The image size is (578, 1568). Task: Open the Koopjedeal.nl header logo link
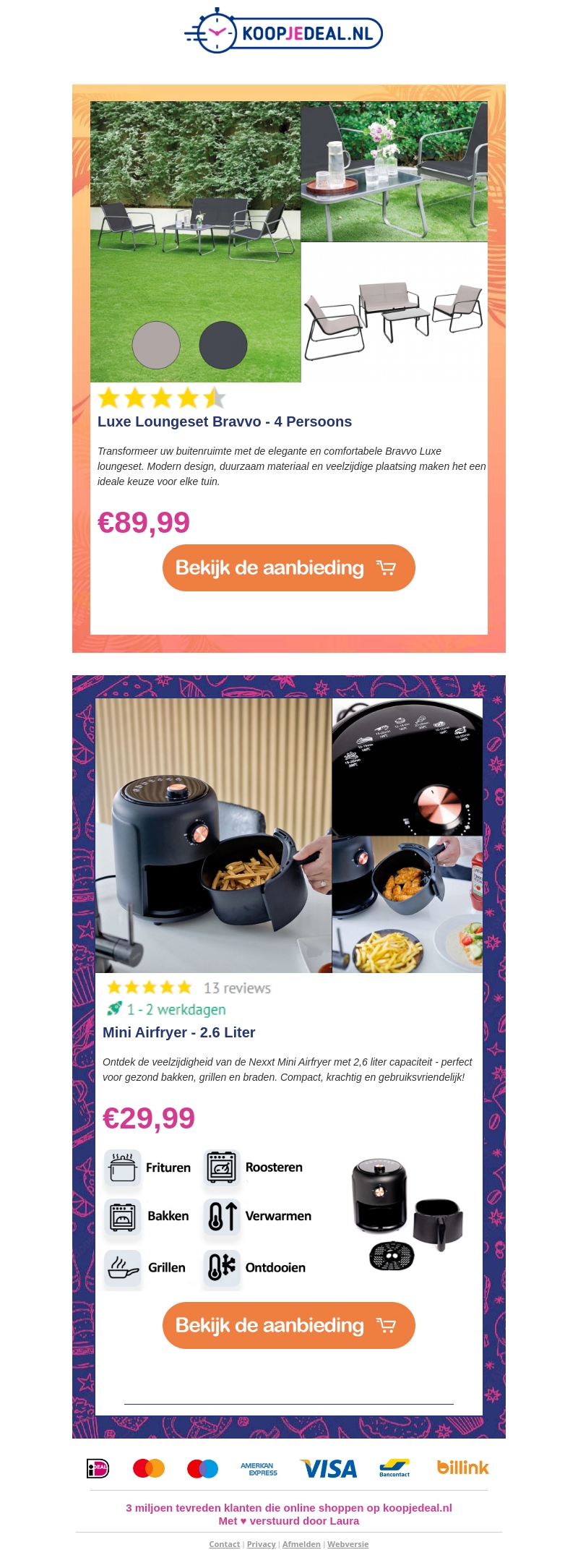pos(284,32)
